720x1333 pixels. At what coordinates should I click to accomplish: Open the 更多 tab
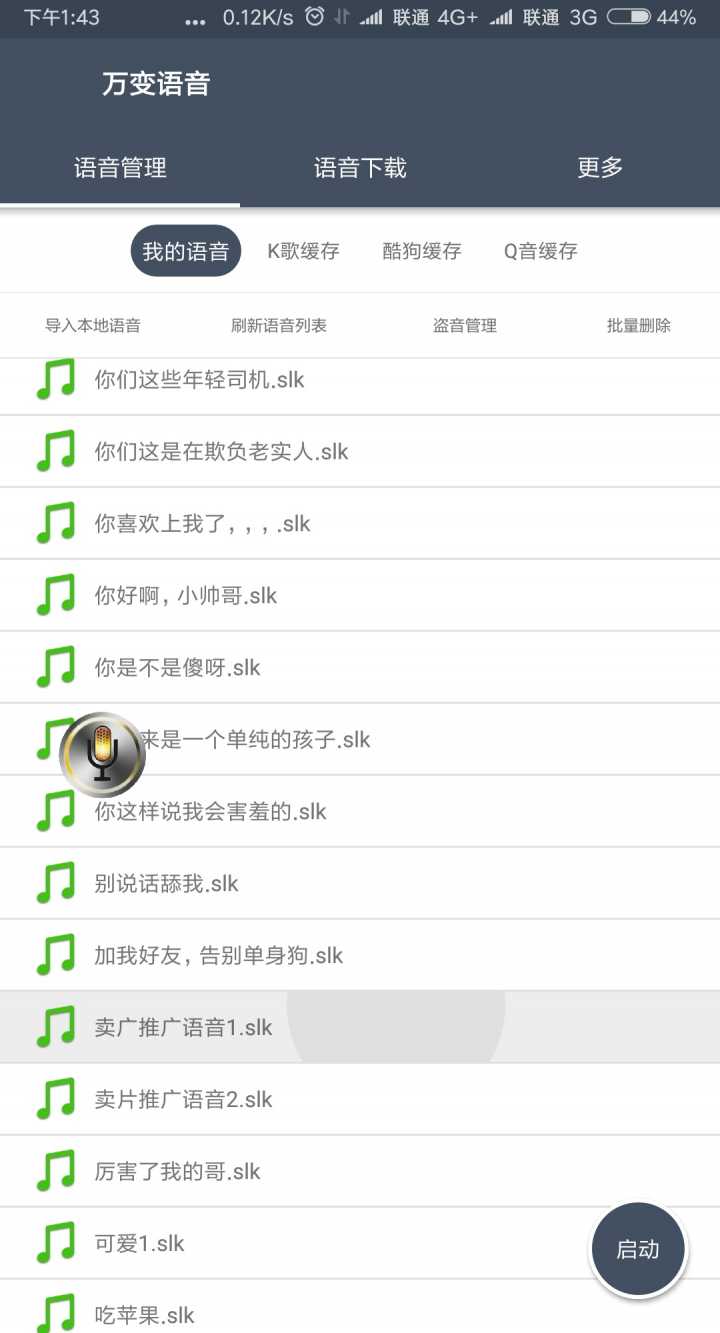click(600, 168)
